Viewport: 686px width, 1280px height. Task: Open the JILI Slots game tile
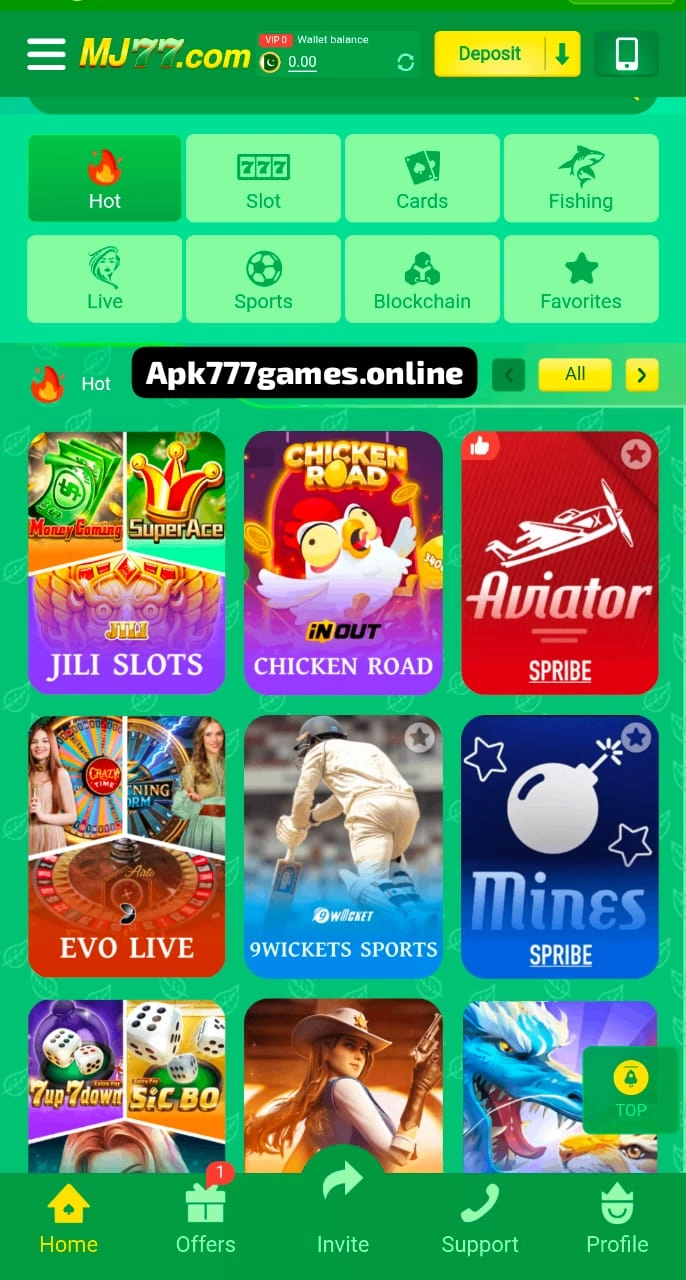[x=127, y=562]
